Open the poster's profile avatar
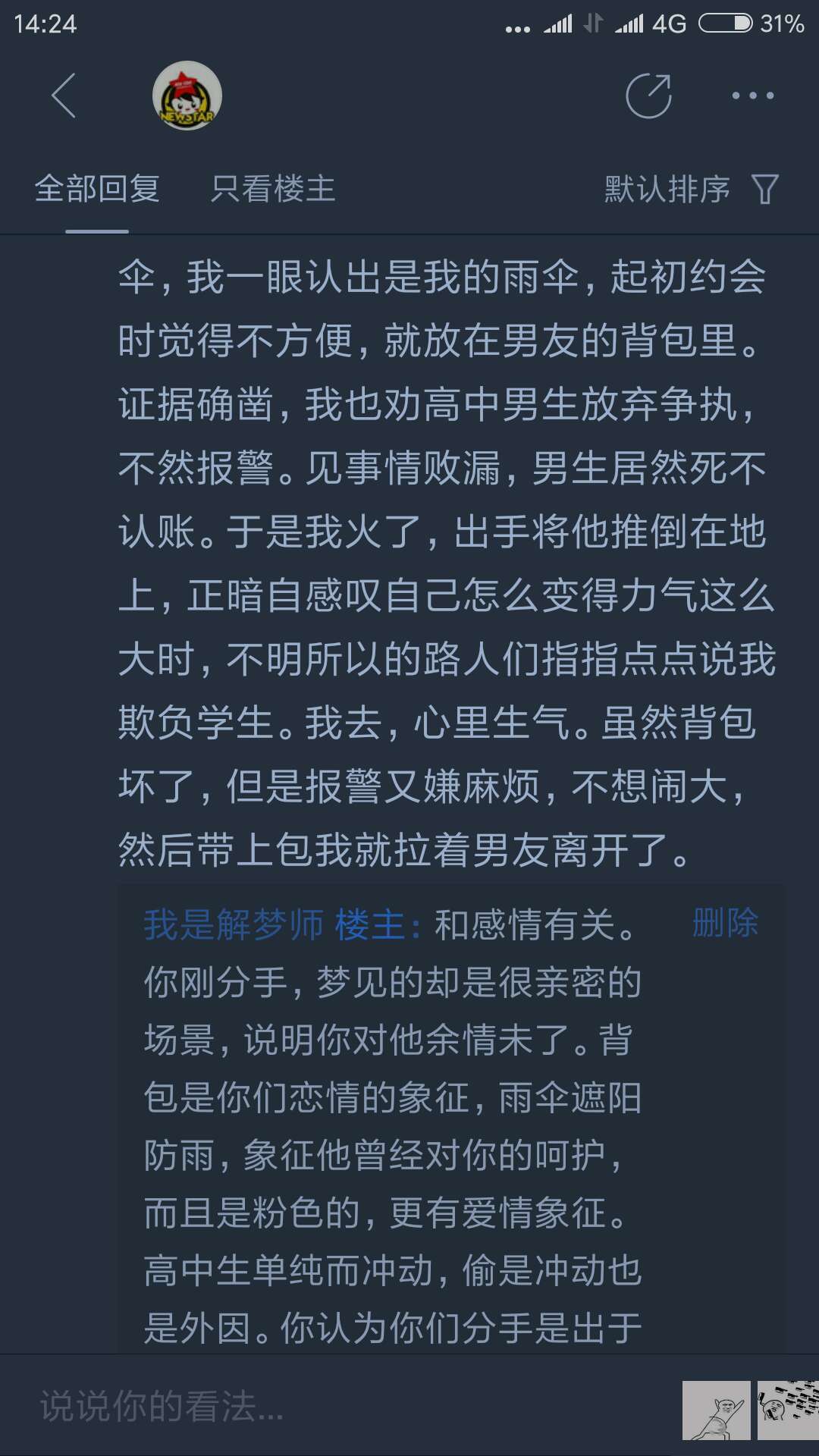Screen dimensions: 819x1456 tap(187, 96)
